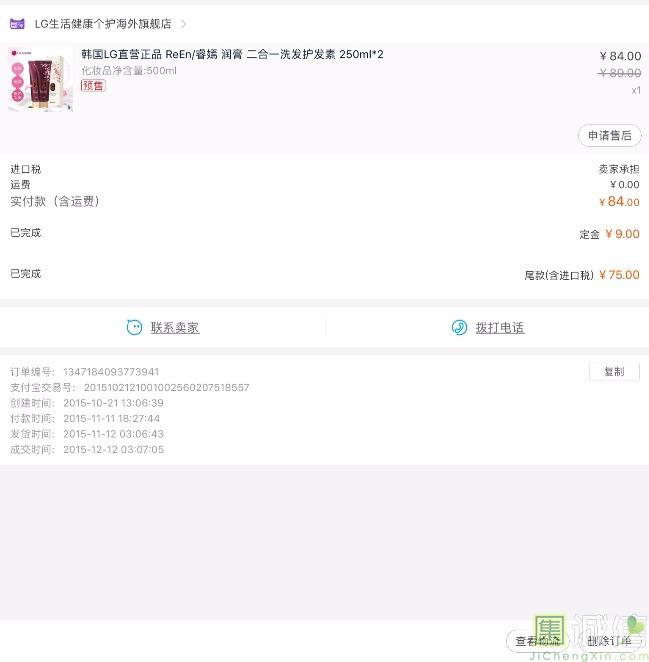Open the ReEn shampoo product details
Screen dimensions: 649x662
(x=232, y=54)
